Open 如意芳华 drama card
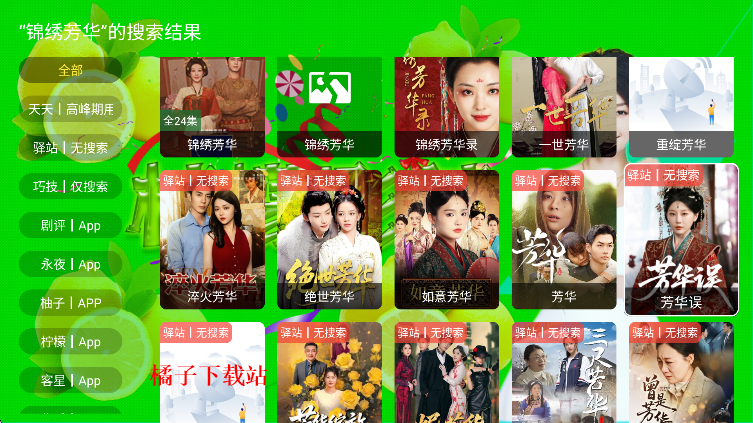This screenshot has width=753, height=423. coord(446,240)
